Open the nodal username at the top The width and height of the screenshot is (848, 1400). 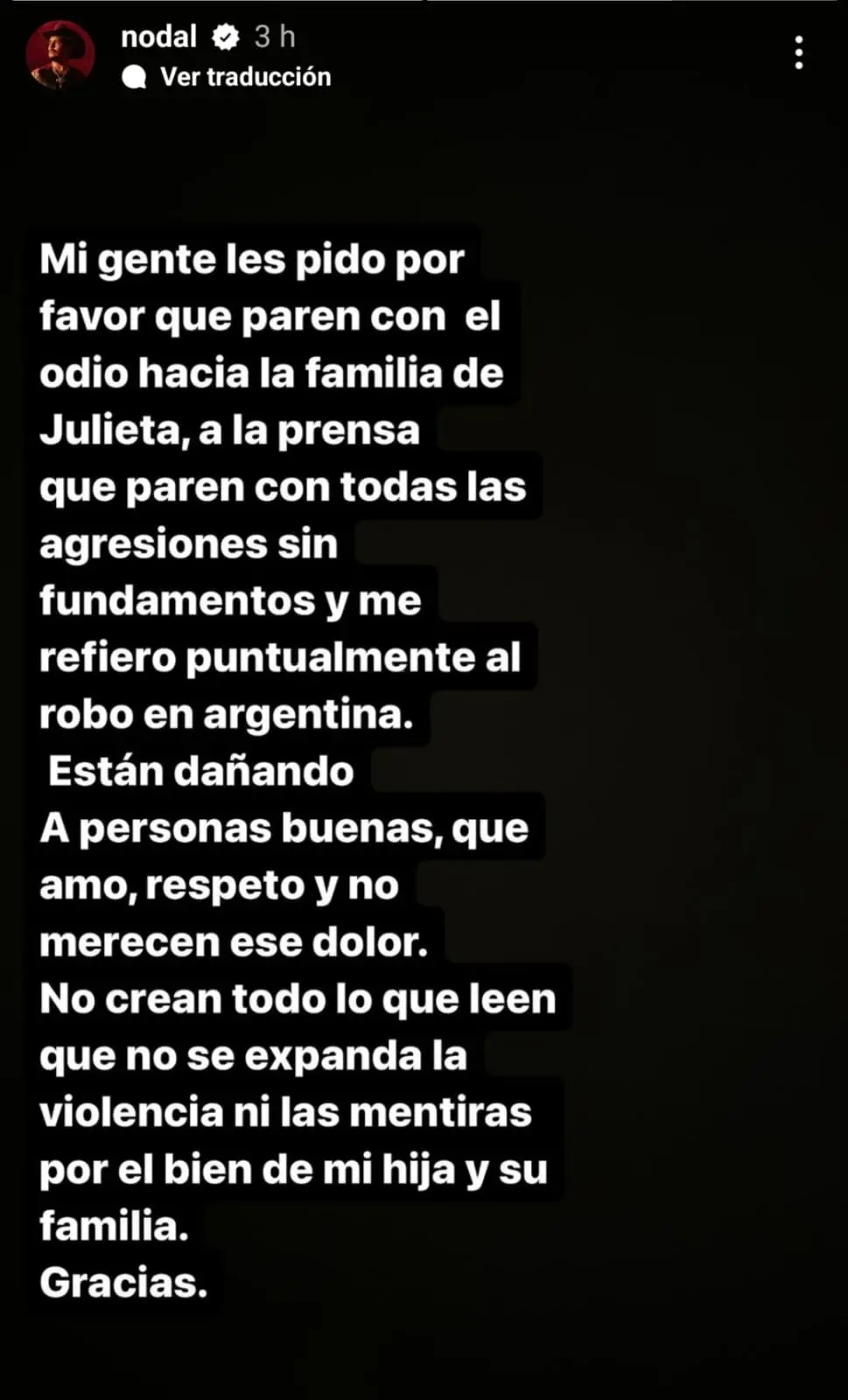(158, 37)
